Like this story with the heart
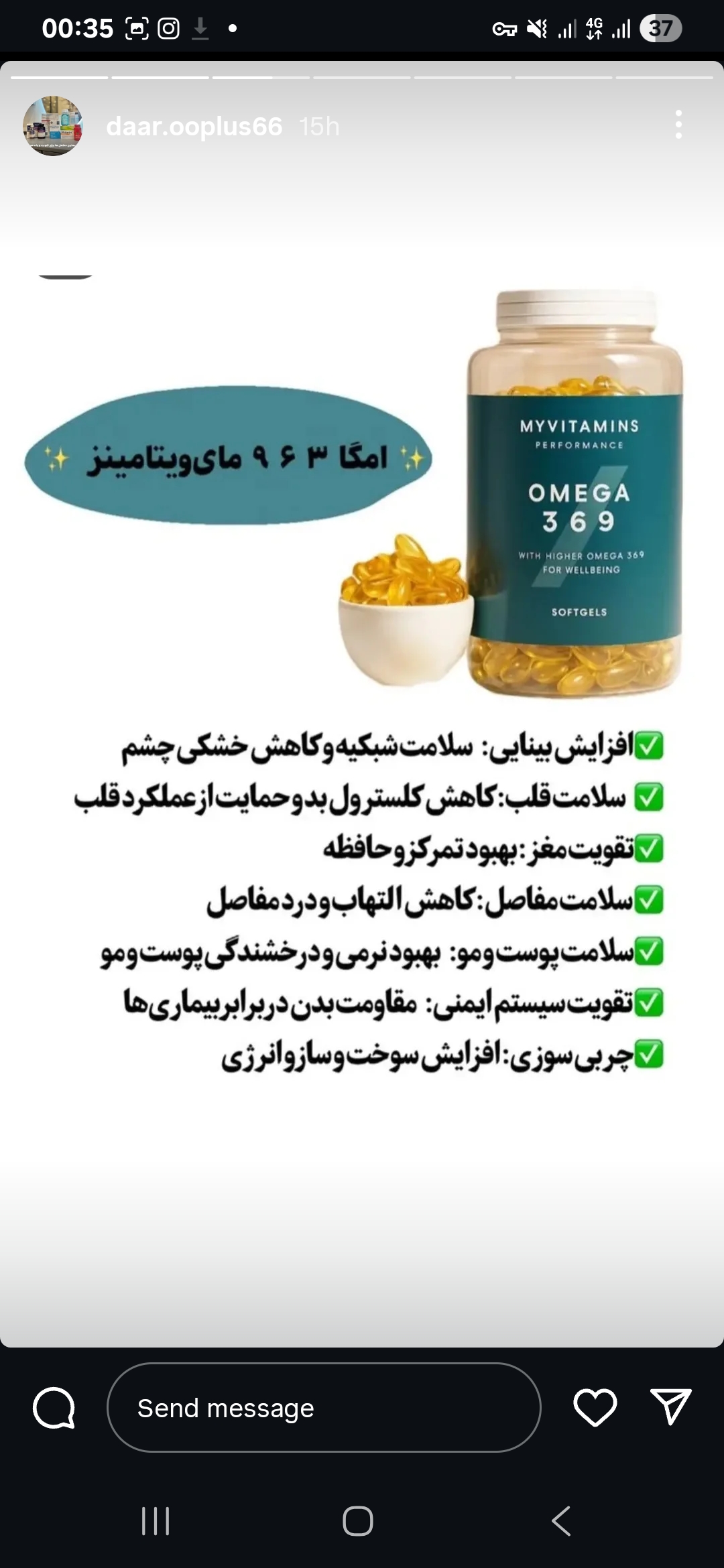This screenshot has height=1568, width=724. point(595,1407)
